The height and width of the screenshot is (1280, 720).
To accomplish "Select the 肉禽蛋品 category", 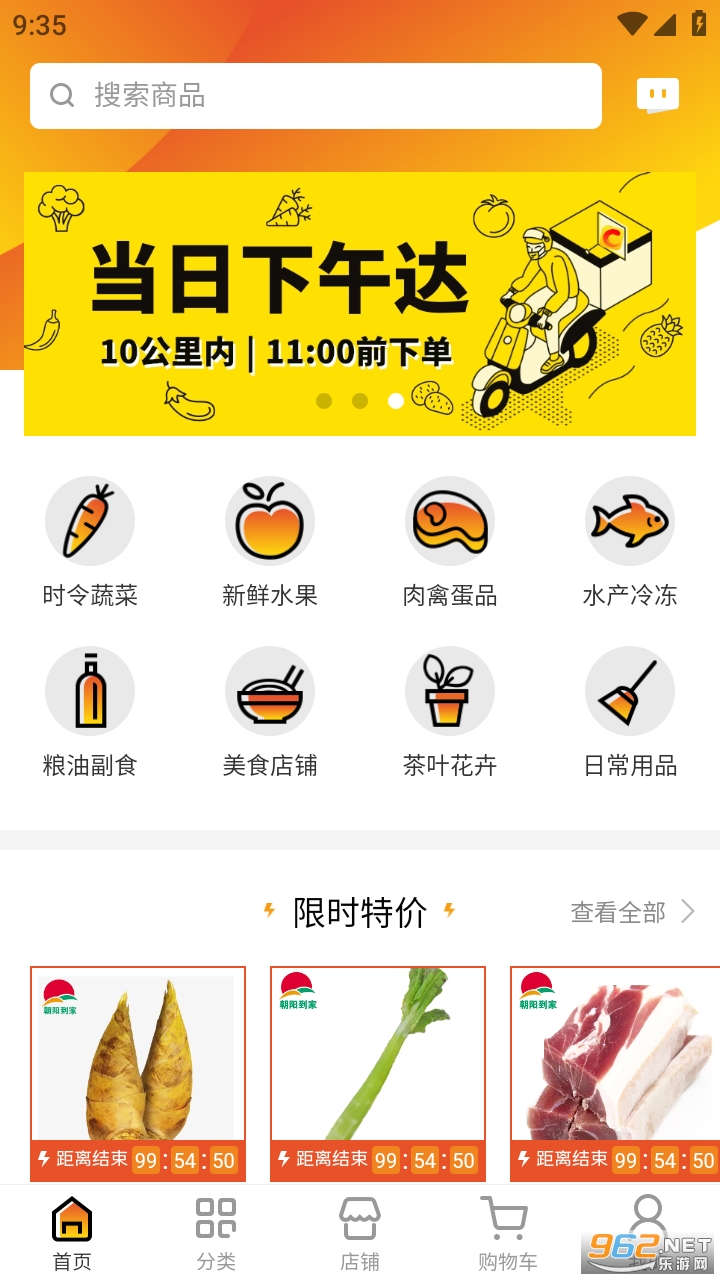I will tap(450, 540).
